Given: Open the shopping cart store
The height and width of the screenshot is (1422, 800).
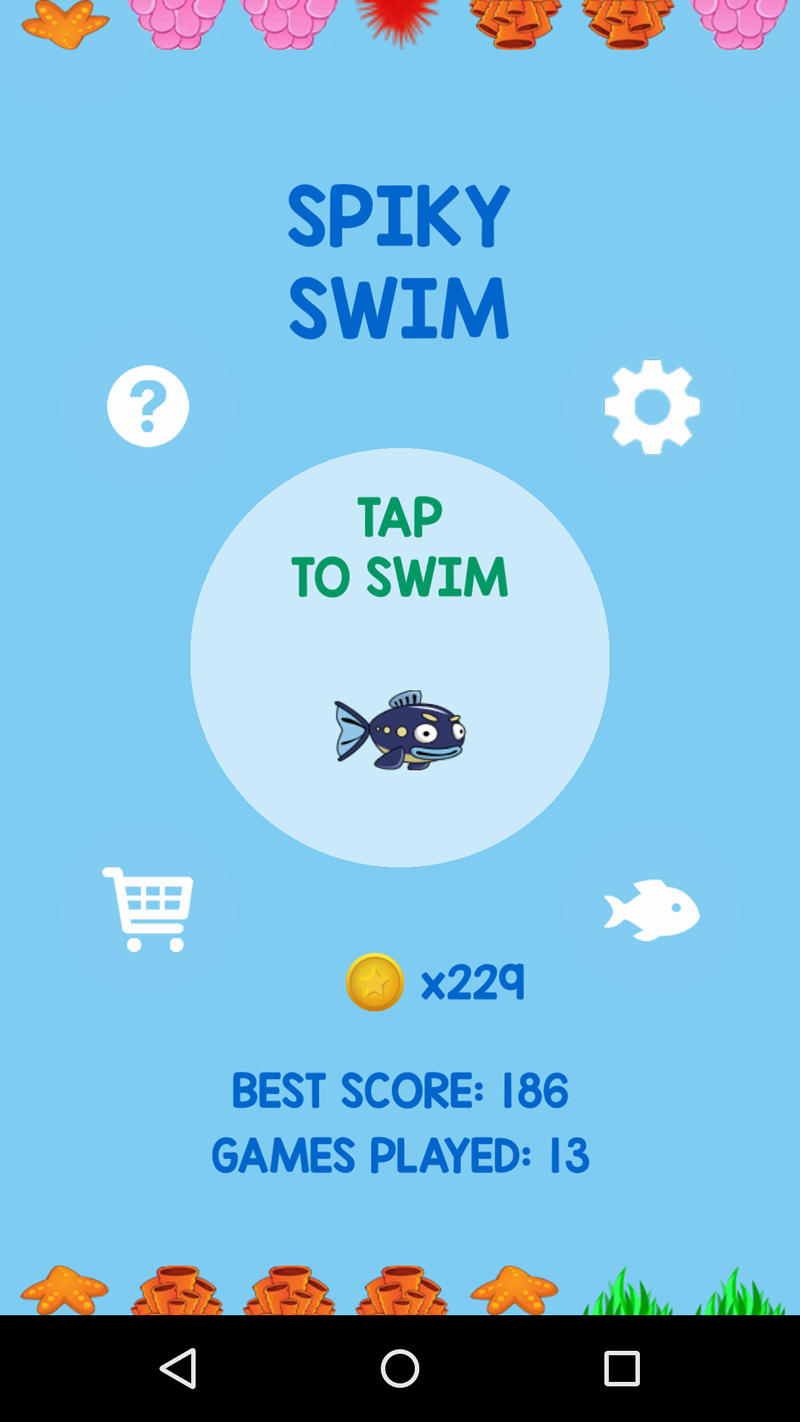Looking at the screenshot, I should click(148, 909).
